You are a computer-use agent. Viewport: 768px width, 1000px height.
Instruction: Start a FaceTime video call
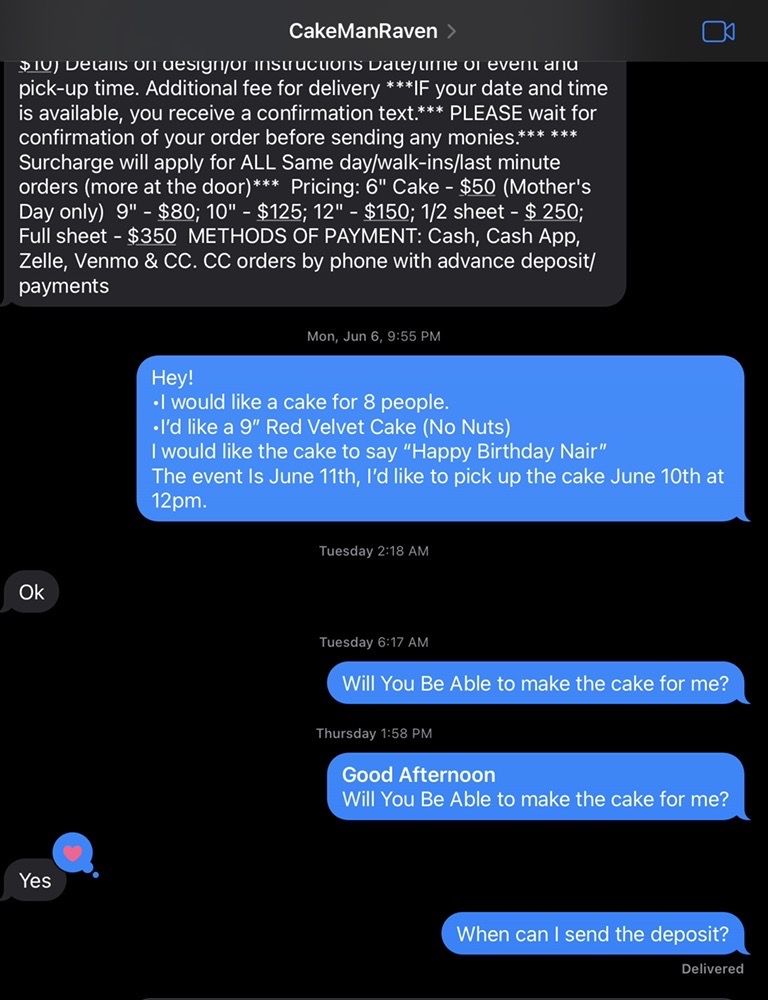pyautogui.click(x=718, y=31)
